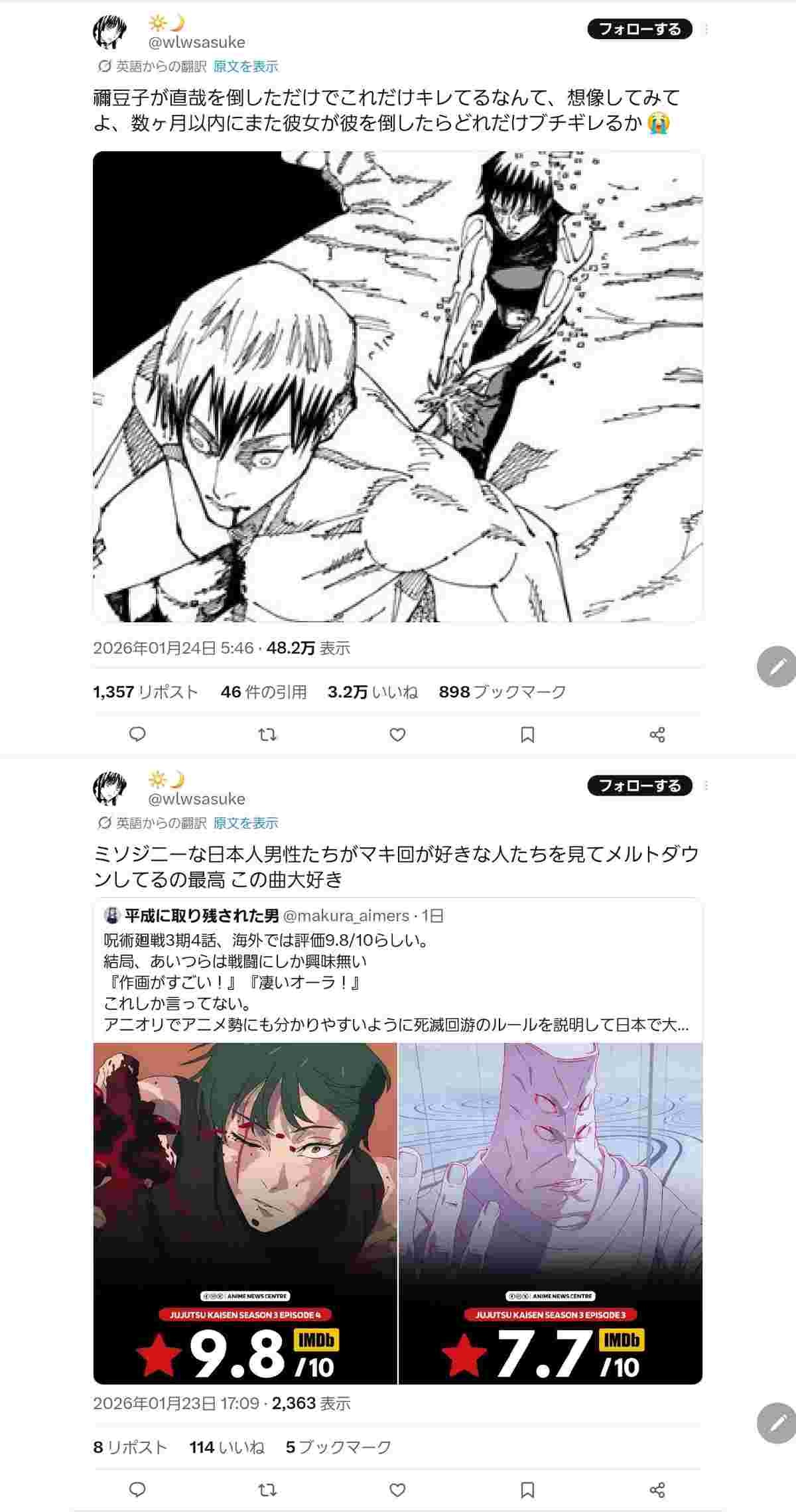The image size is (796, 1512).
Task: Like the post with 3.2万 likes
Action: (x=397, y=734)
